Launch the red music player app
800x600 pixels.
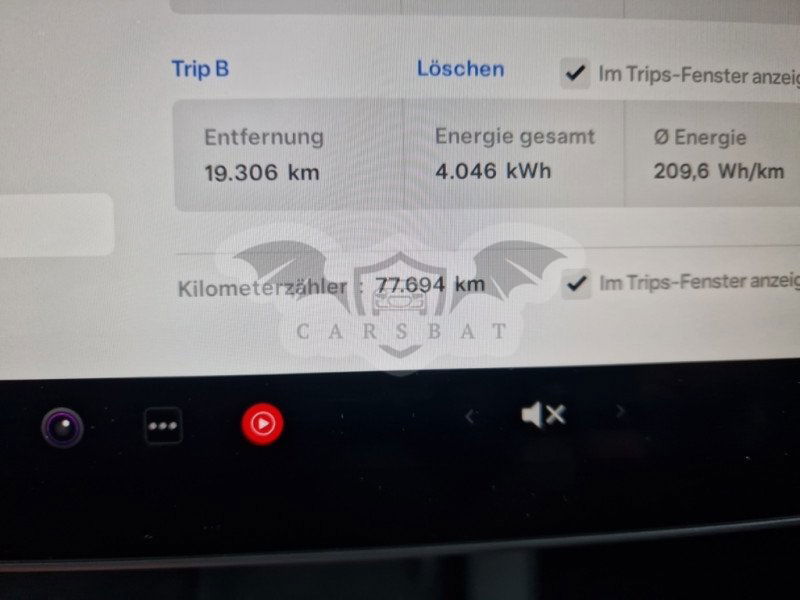click(262, 423)
